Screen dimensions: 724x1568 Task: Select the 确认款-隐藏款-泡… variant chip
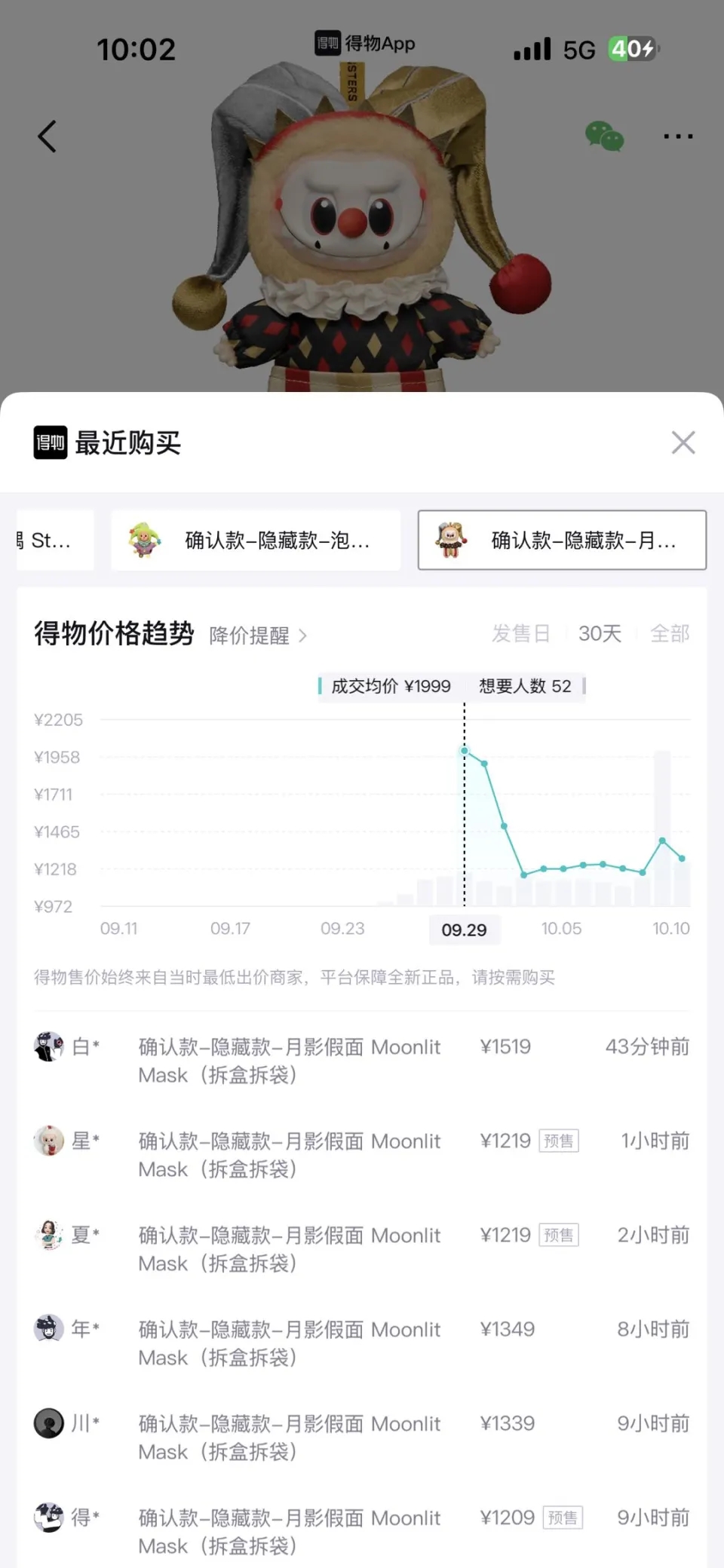(256, 541)
